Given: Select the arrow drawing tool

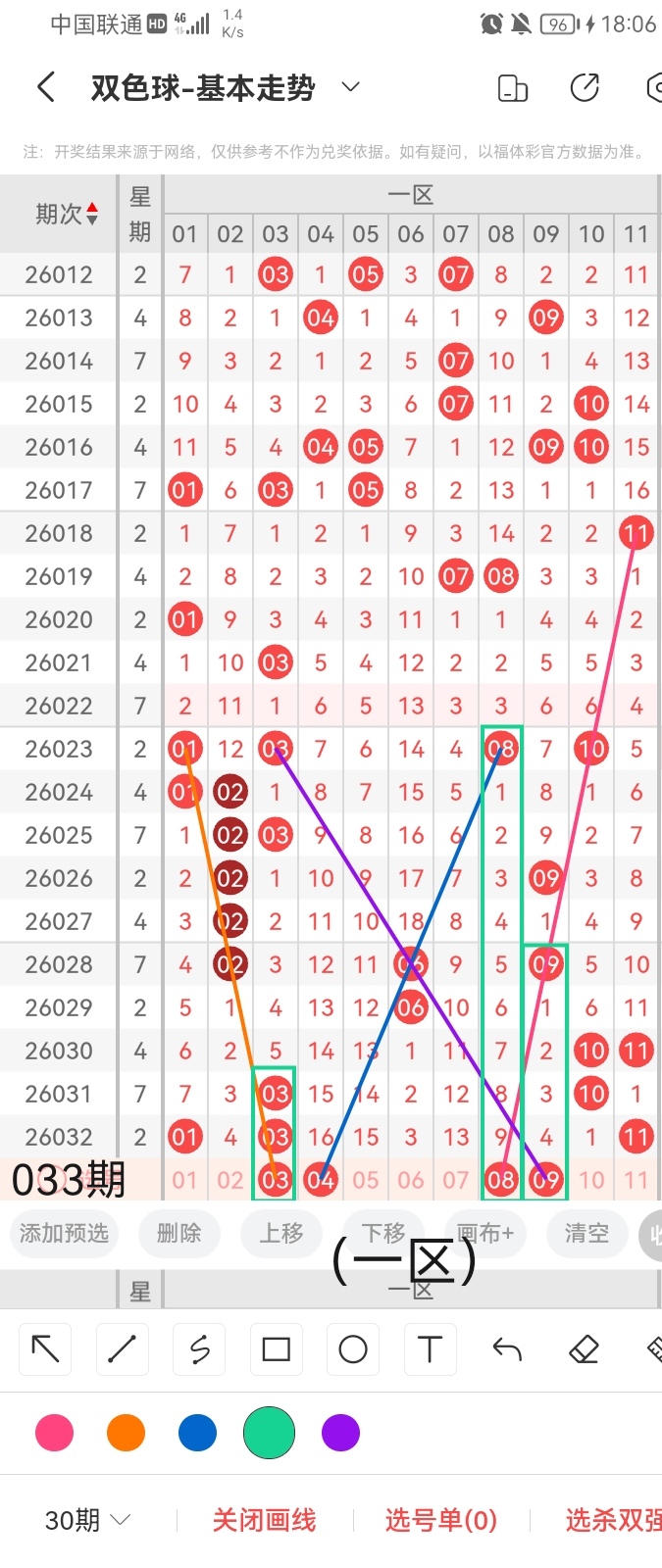Looking at the screenshot, I should click(x=45, y=1349).
